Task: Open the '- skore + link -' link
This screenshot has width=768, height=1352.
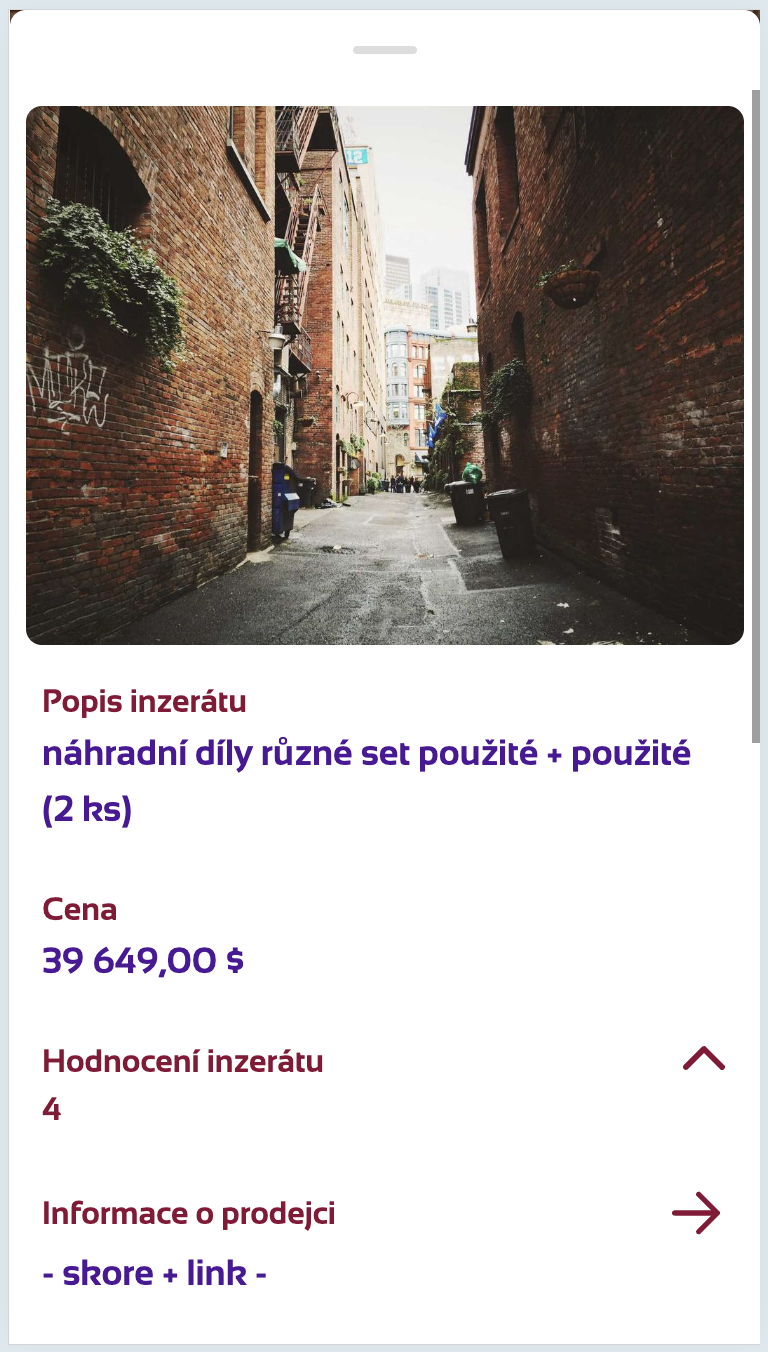Action: tap(152, 1272)
